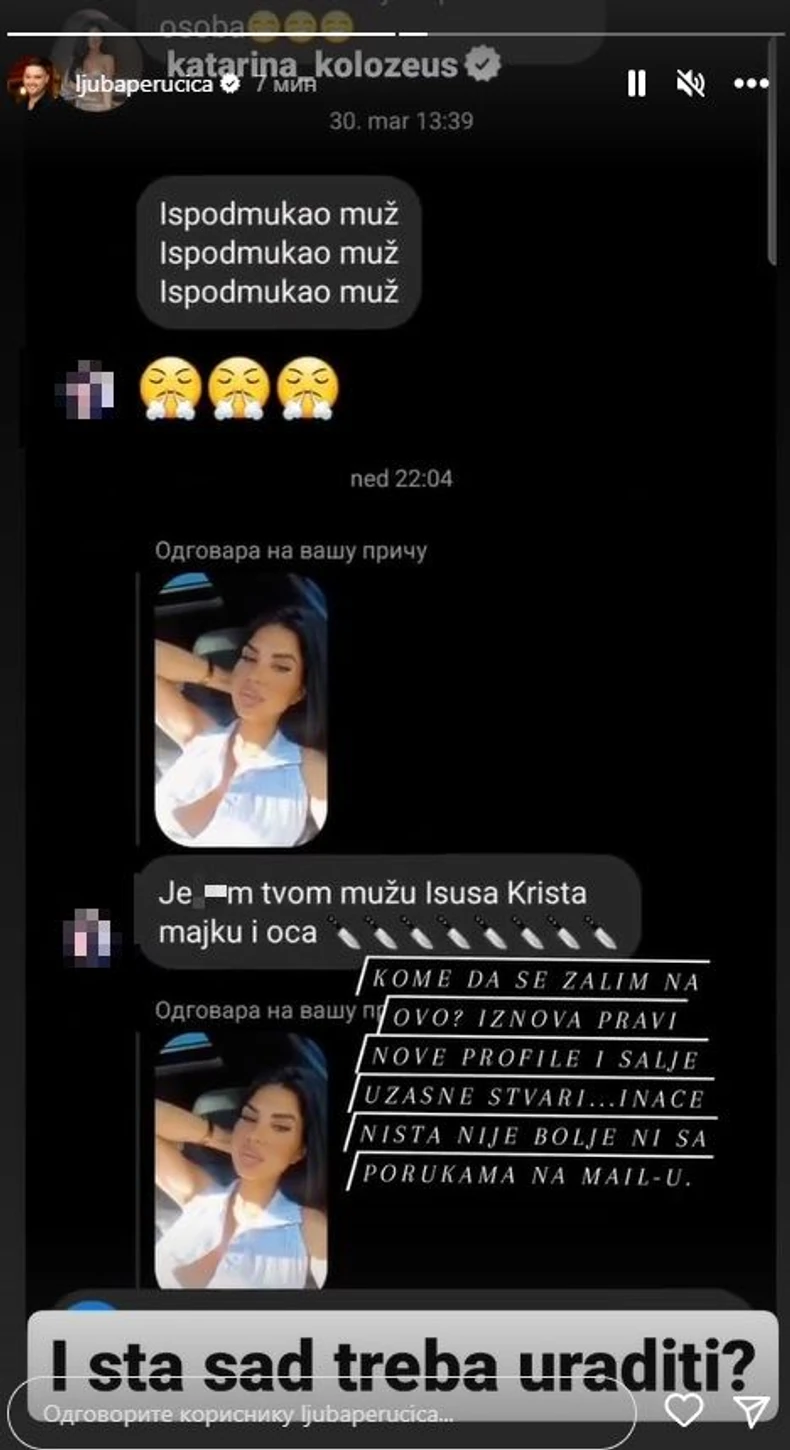
Task: Unmute the story sound
Action: pyautogui.click(x=691, y=84)
